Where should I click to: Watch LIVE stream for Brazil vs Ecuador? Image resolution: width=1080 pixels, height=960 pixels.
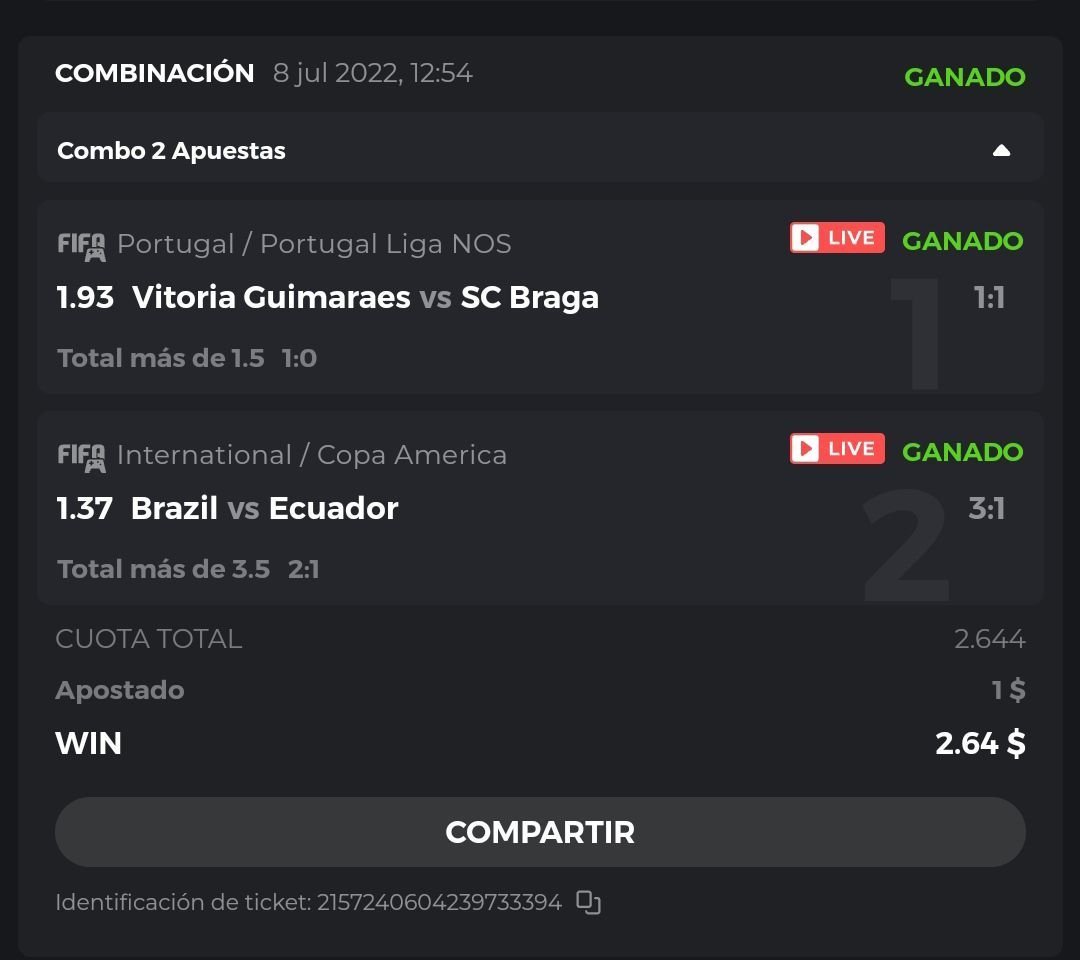837,449
